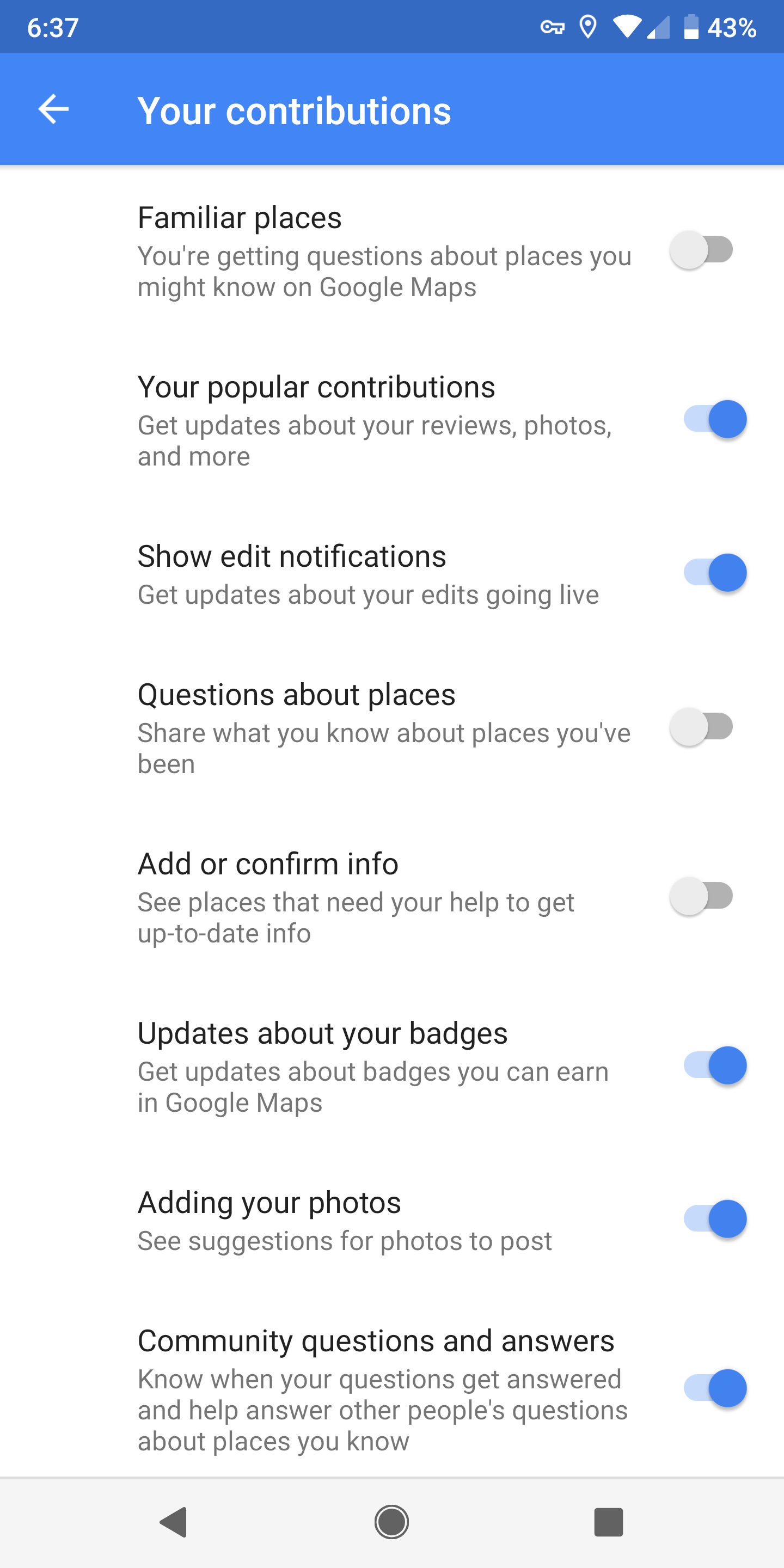The height and width of the screenshot is (1568, 784).
Task: Tap the clock showing 6:37
Action: 52,26
